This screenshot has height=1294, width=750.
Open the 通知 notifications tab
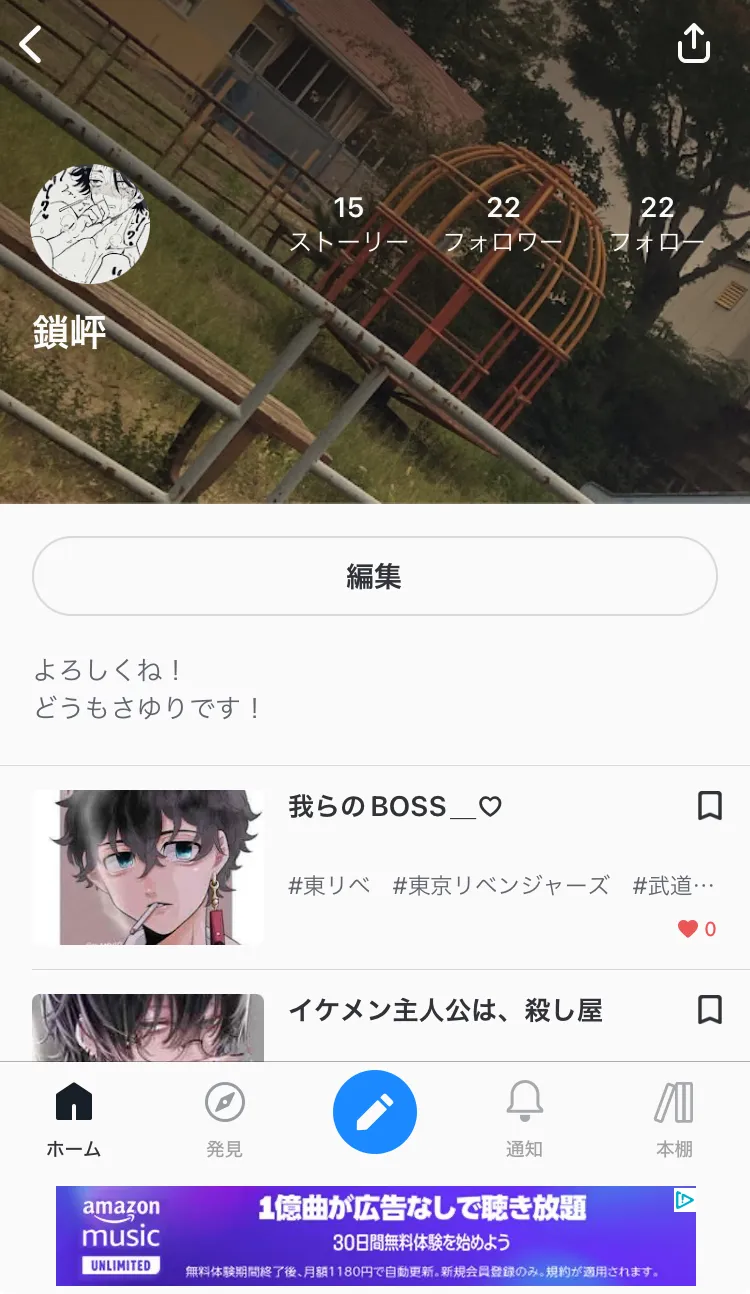click(x=524, y=1120)
